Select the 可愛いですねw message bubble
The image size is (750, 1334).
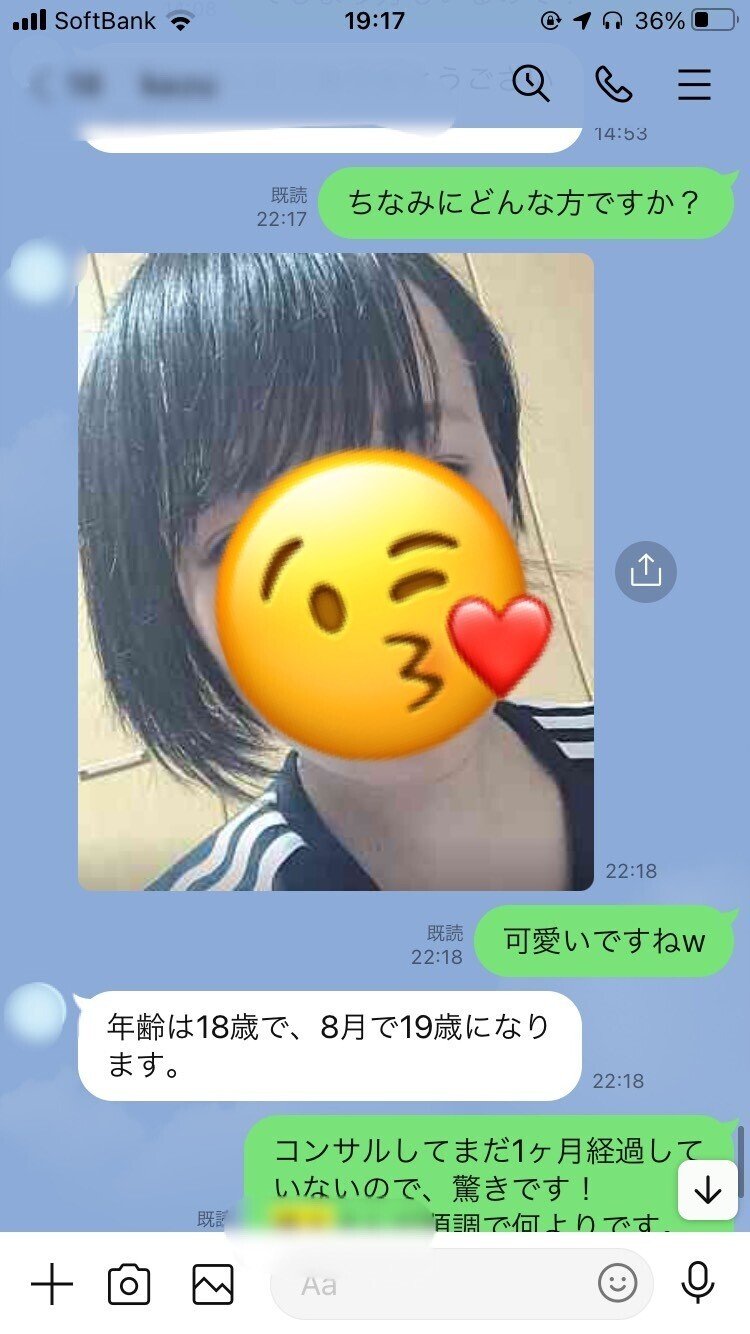pos(603,940)
